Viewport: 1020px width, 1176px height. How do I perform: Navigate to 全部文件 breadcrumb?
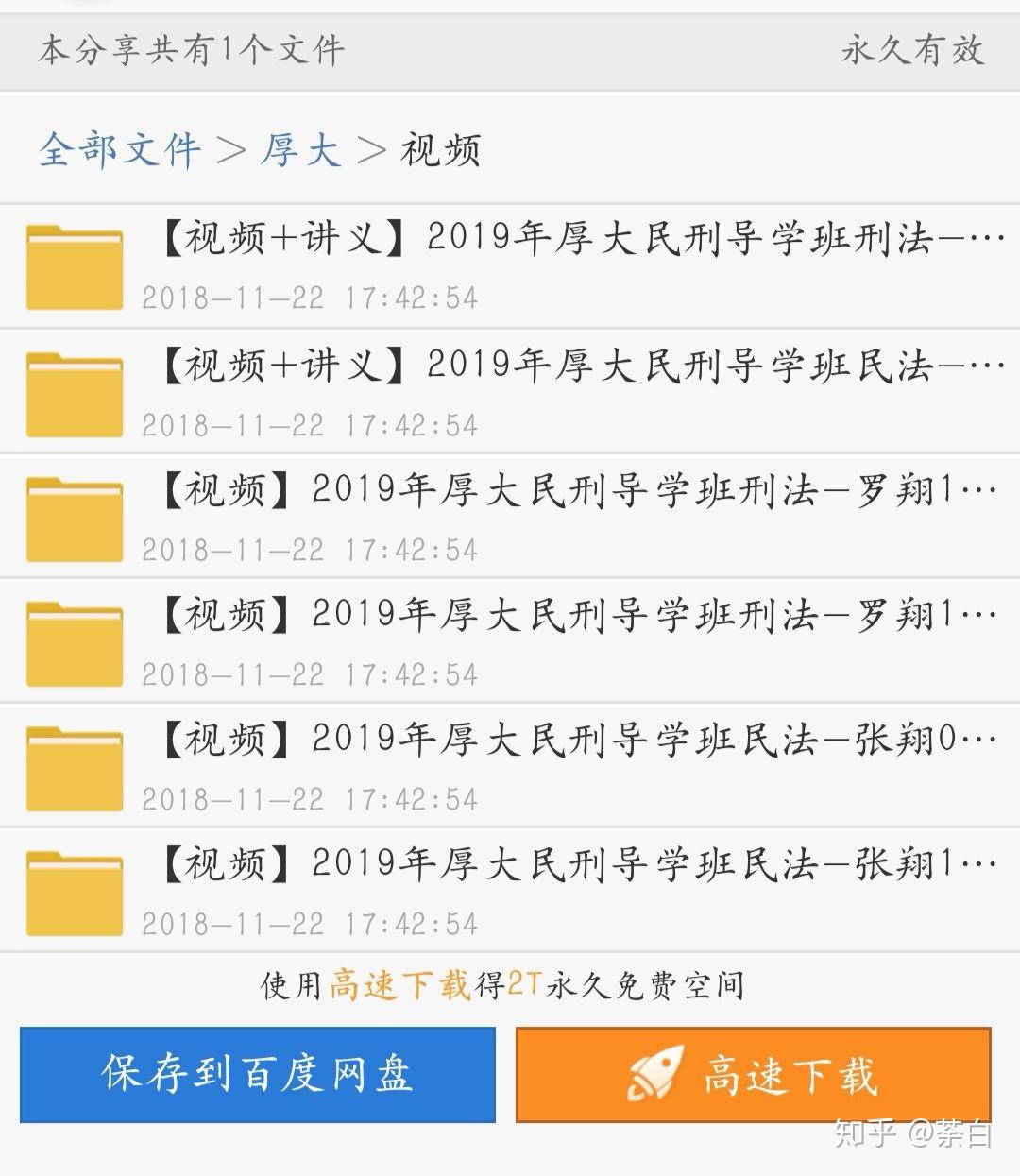pyautogui.click(x=118, y=149)
